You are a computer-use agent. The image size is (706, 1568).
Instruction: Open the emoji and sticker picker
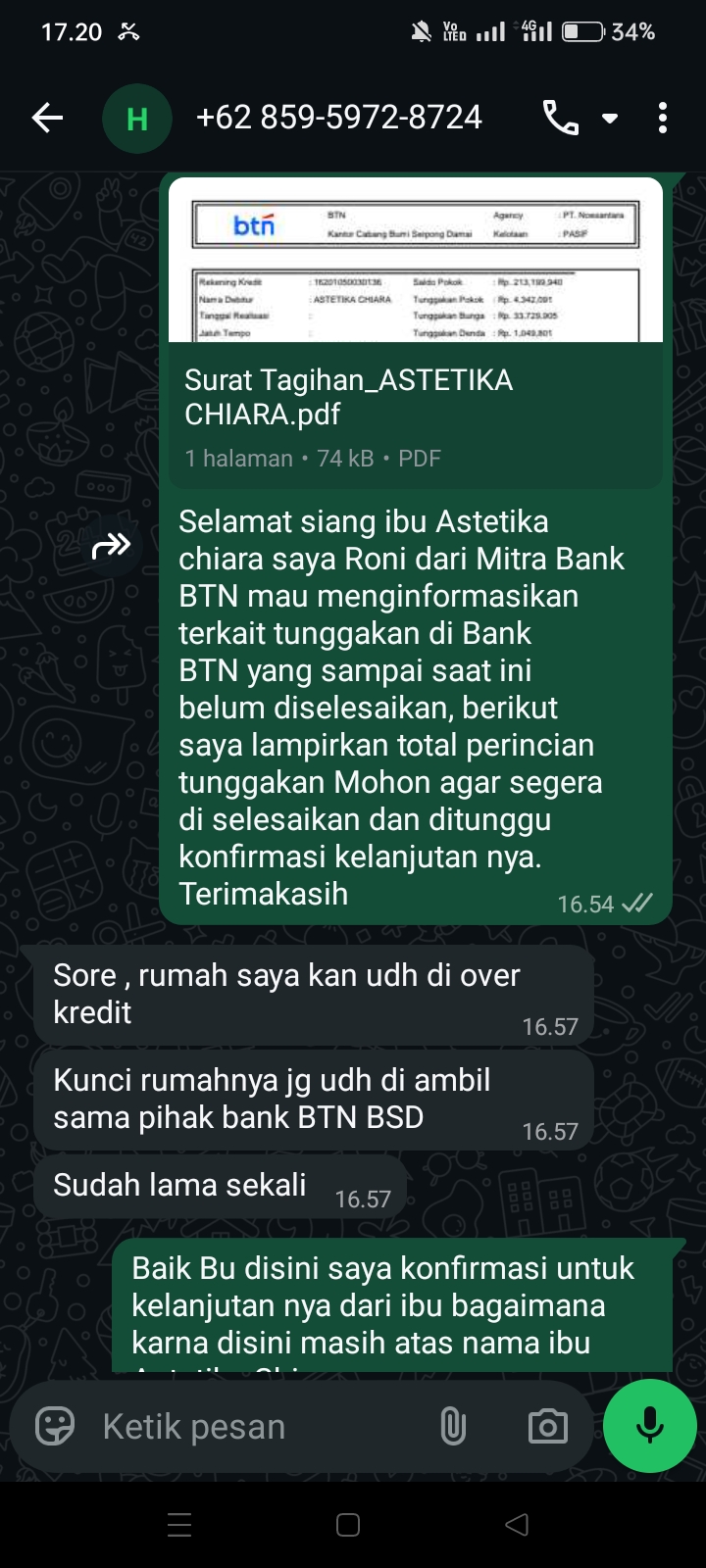(55, 1426)
